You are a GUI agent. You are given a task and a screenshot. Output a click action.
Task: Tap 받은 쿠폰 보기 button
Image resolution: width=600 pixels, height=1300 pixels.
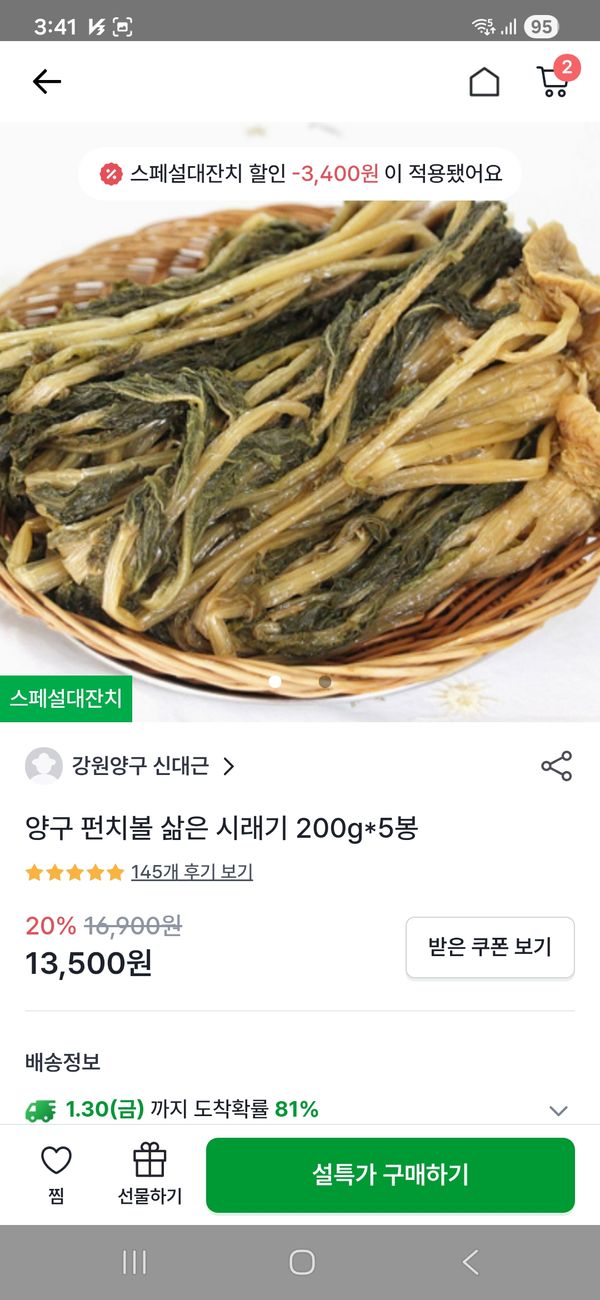pyautogui.click(x=490, y=947)
